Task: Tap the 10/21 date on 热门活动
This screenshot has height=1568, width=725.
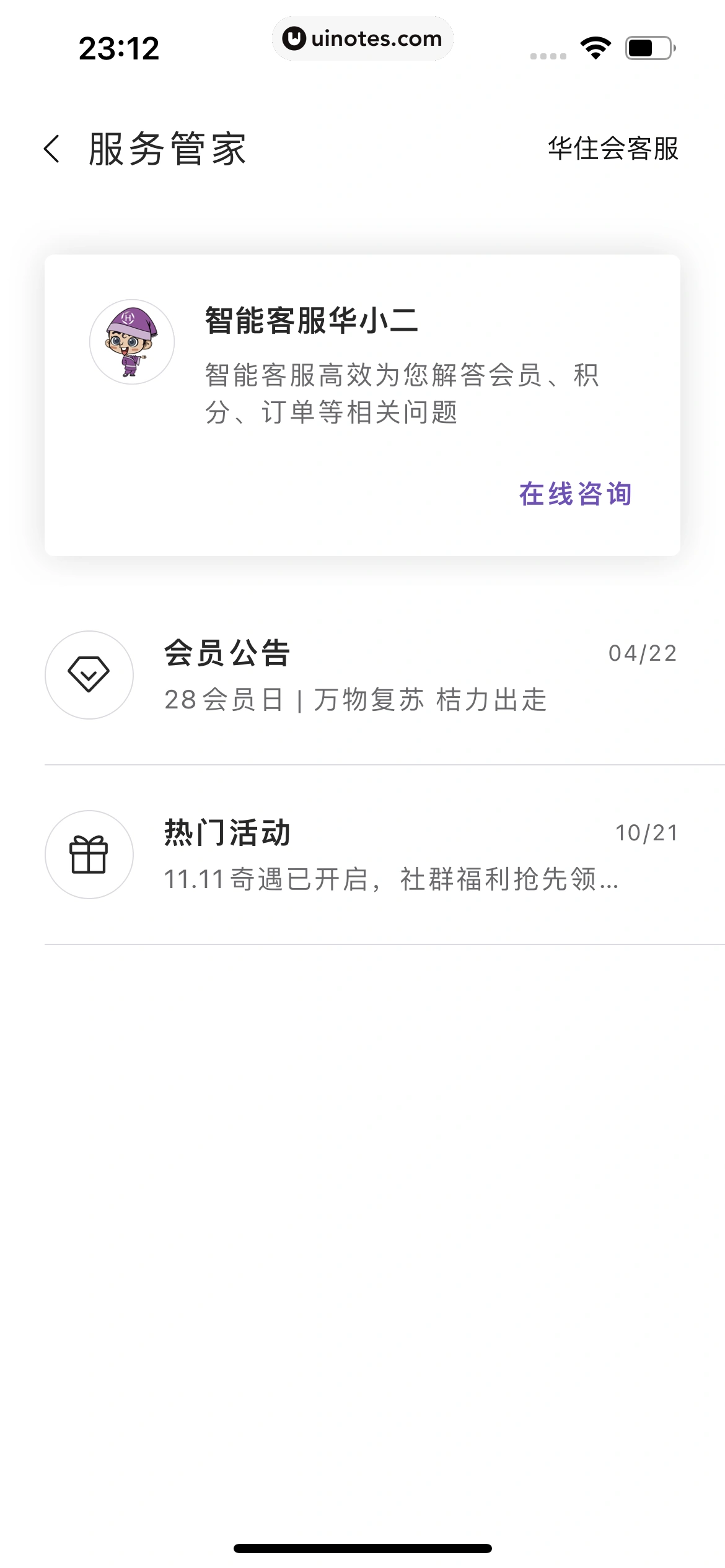Action: point(646,834)
